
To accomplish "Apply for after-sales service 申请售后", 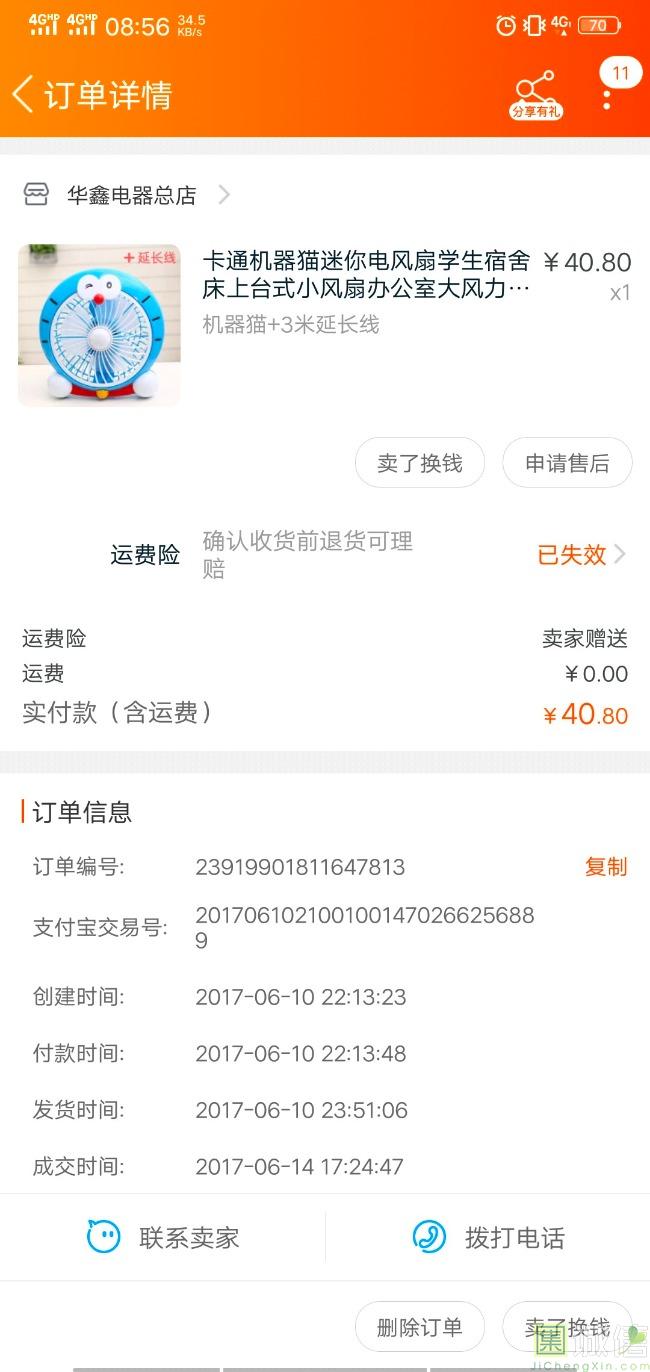I will point(567,463).
